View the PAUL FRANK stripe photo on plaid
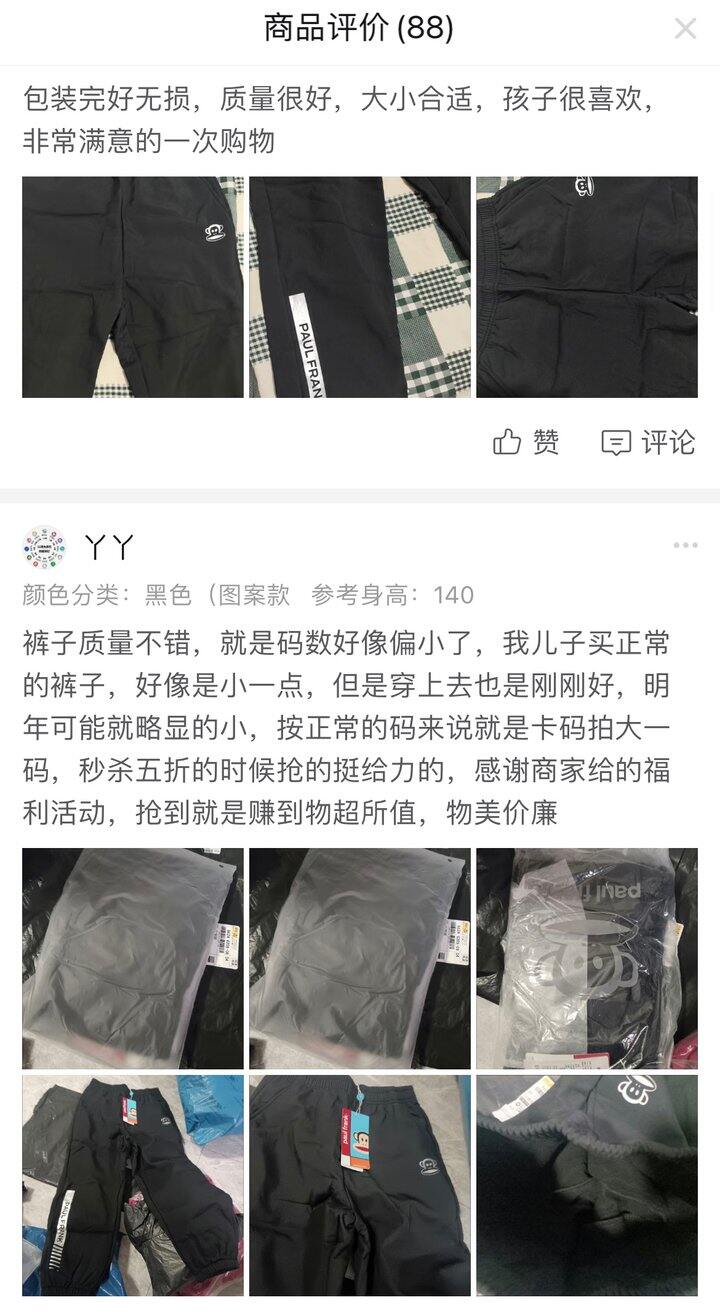The image size is (720, 1316). tap(360, 287)
